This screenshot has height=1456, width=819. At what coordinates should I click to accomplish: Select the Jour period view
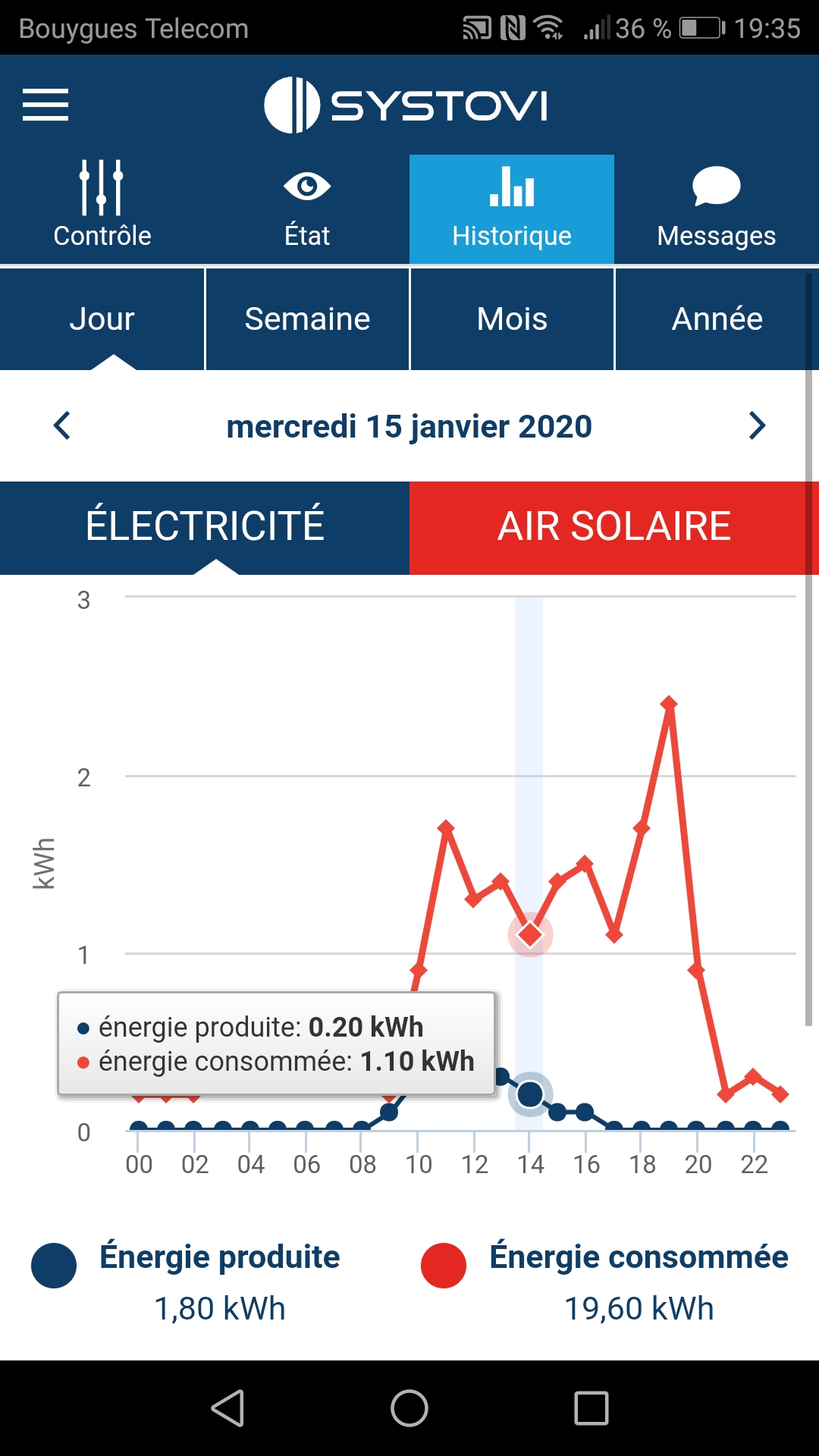tap(102, 319)
